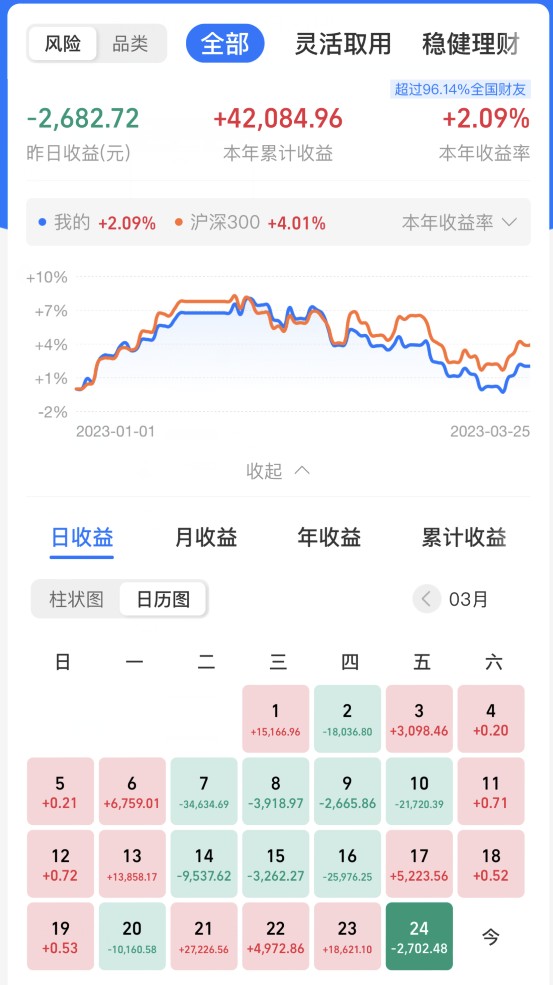Viewport: 553px width, 985px height.
Task: Switch to the 年收益 tab
Action: [x=329, y=538]
